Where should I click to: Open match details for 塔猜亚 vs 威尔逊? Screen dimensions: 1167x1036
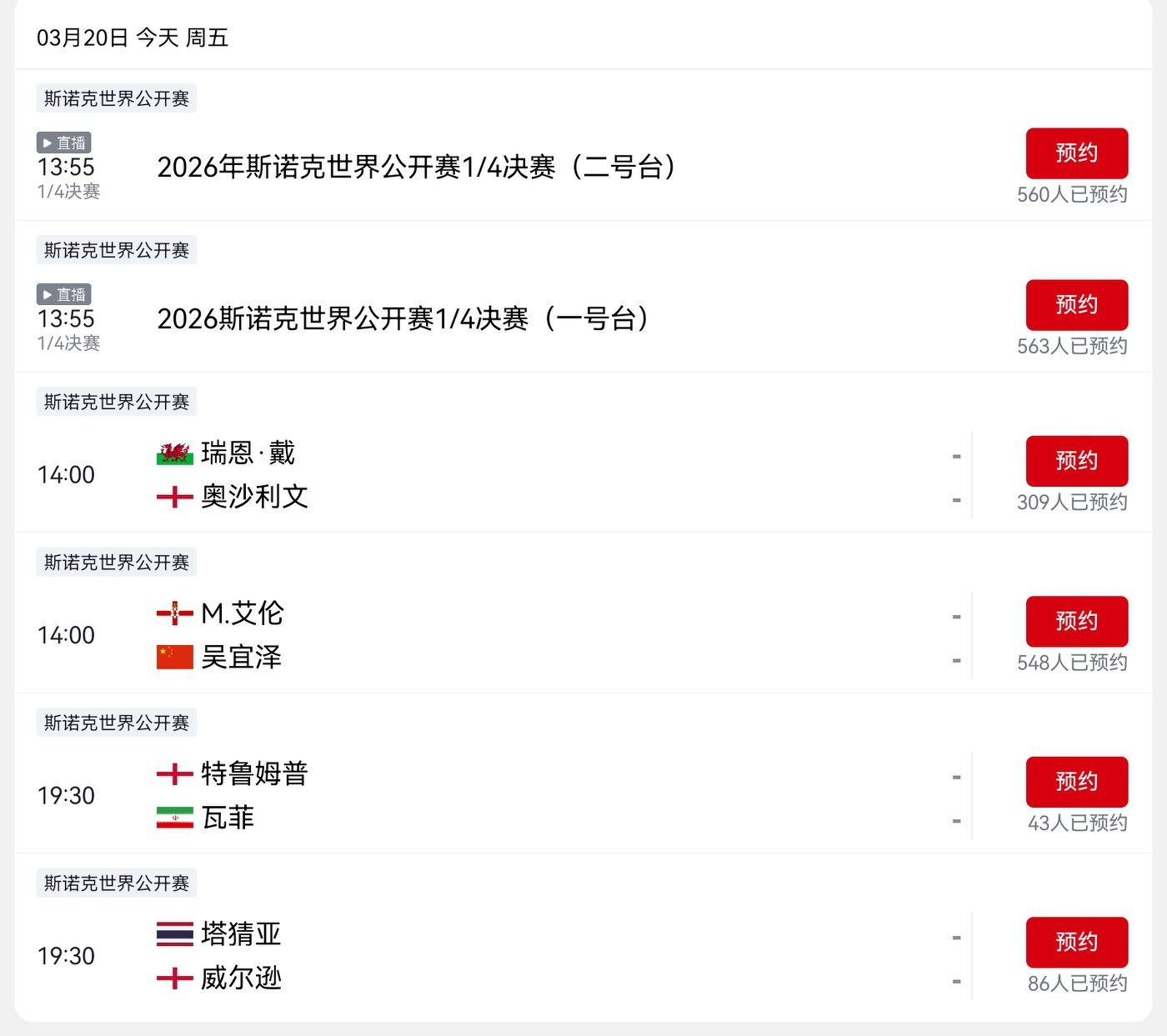[500, 956]
